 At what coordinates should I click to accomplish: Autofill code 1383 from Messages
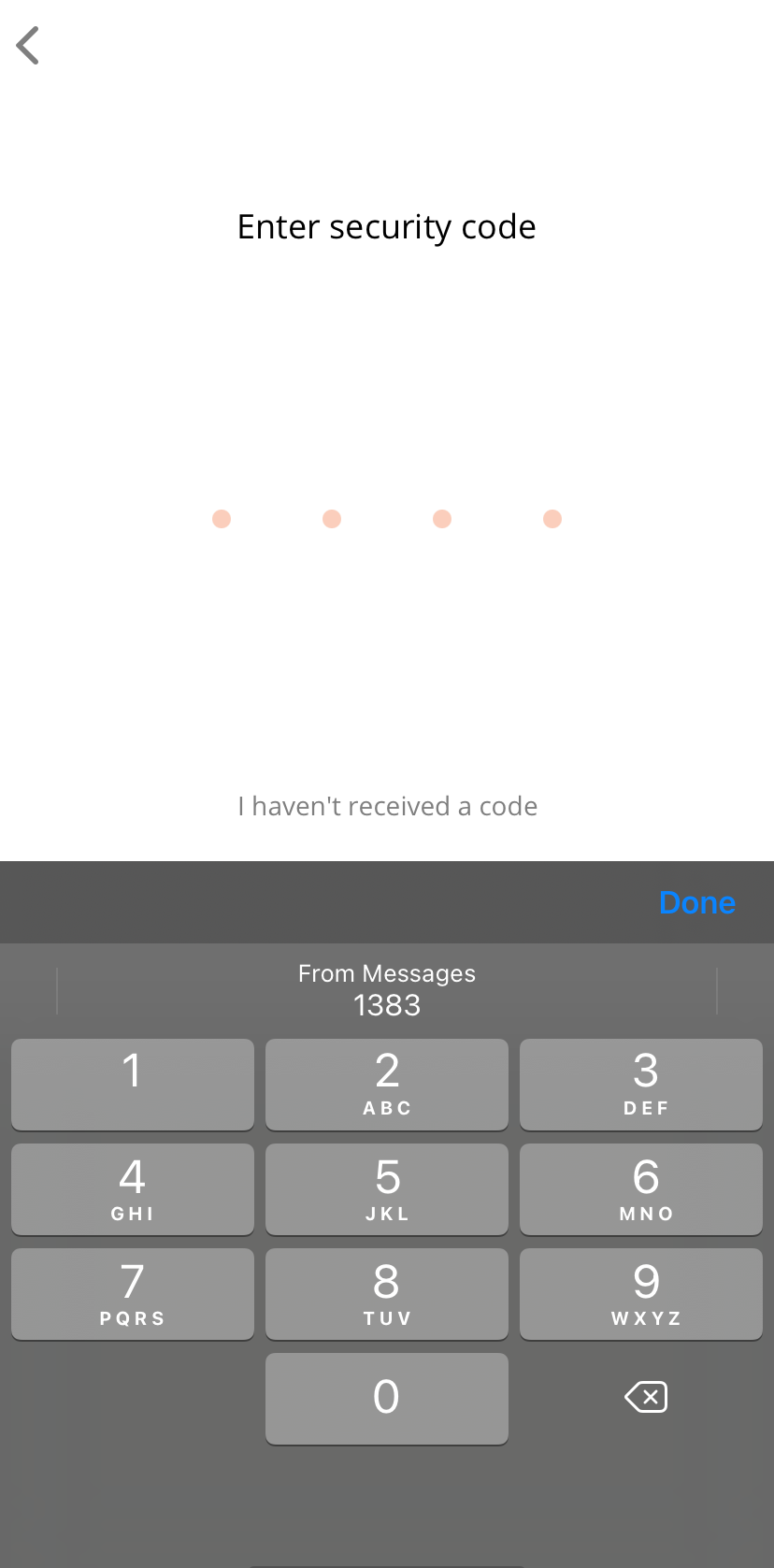click(387, 990)
